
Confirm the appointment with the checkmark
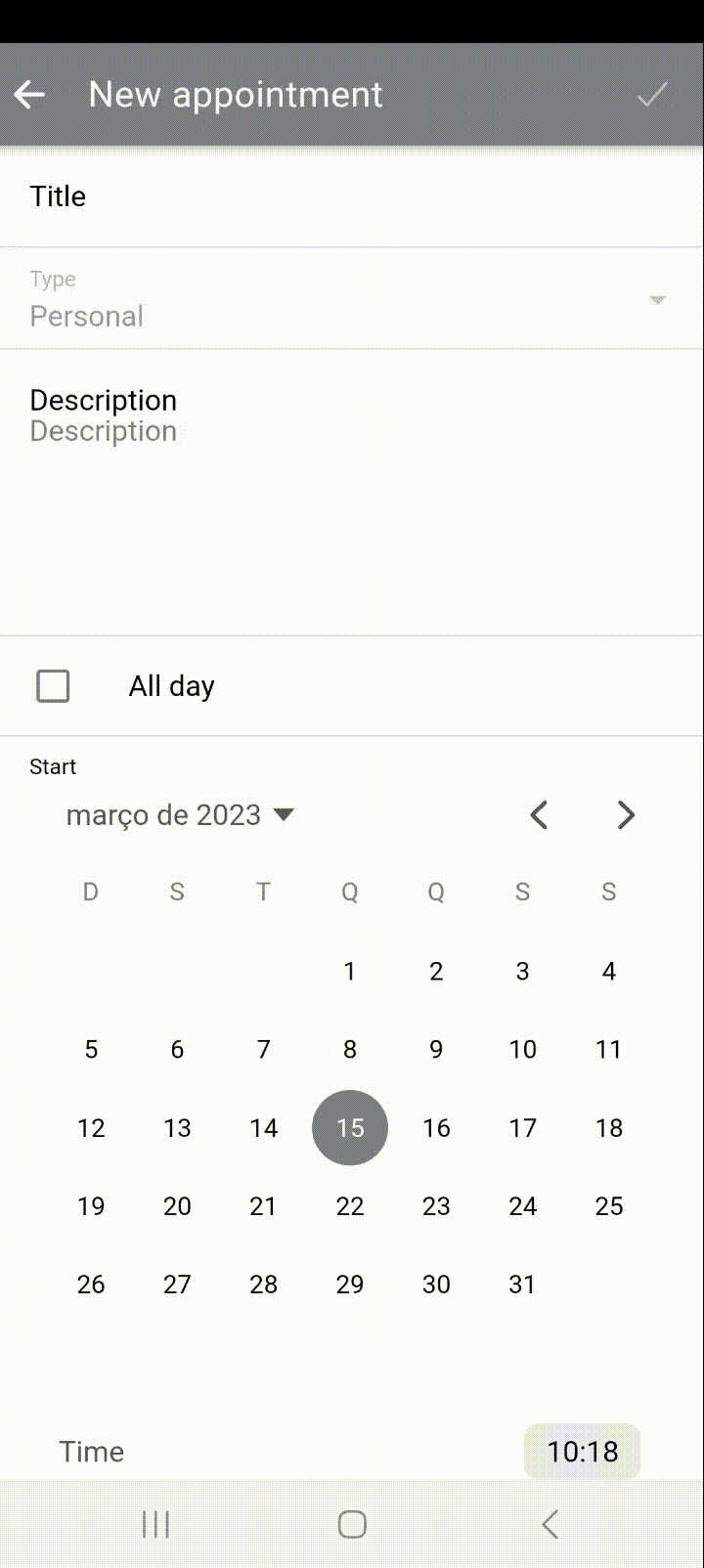point(652,95)
